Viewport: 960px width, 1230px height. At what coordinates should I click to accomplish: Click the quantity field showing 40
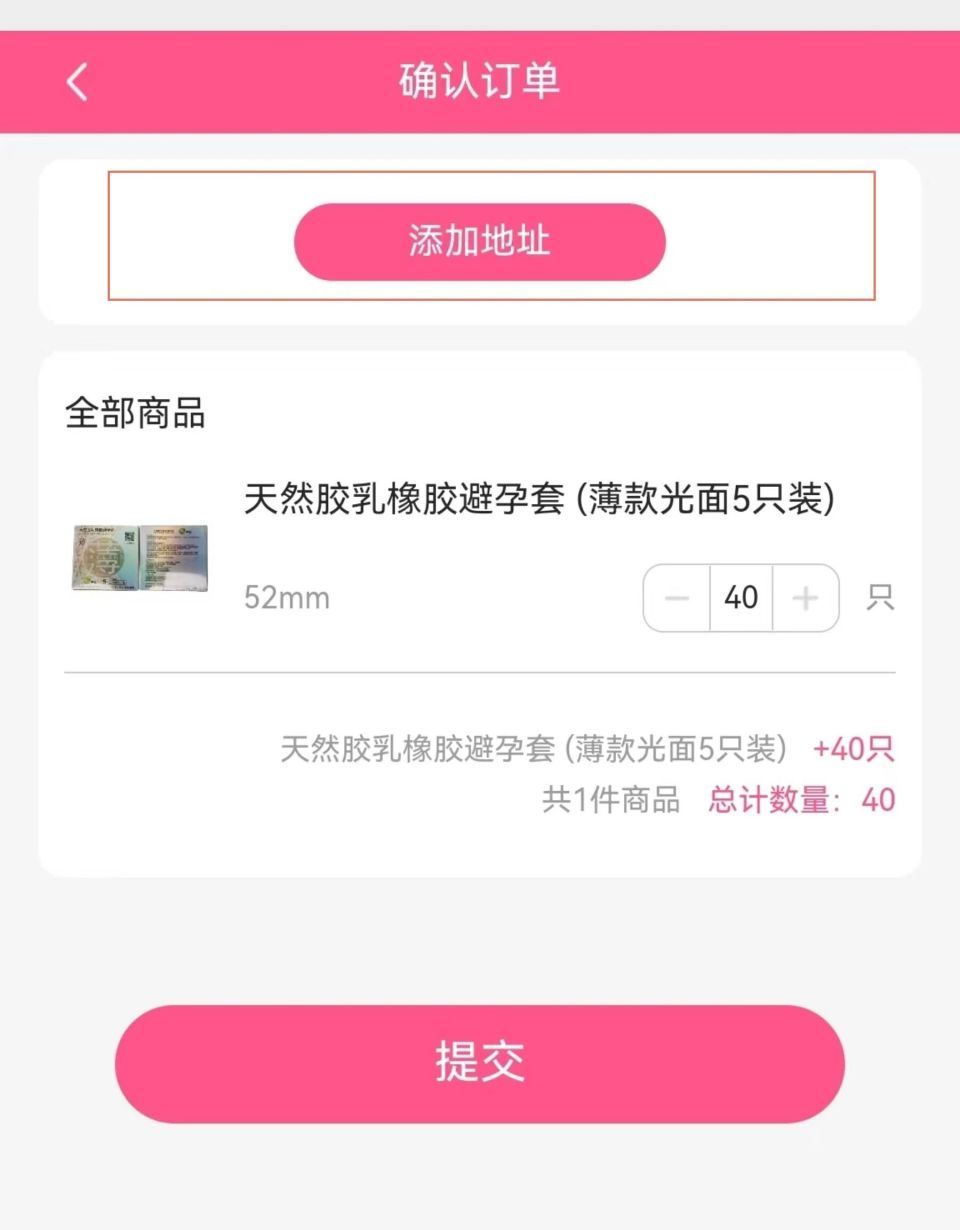click(740, 597)
